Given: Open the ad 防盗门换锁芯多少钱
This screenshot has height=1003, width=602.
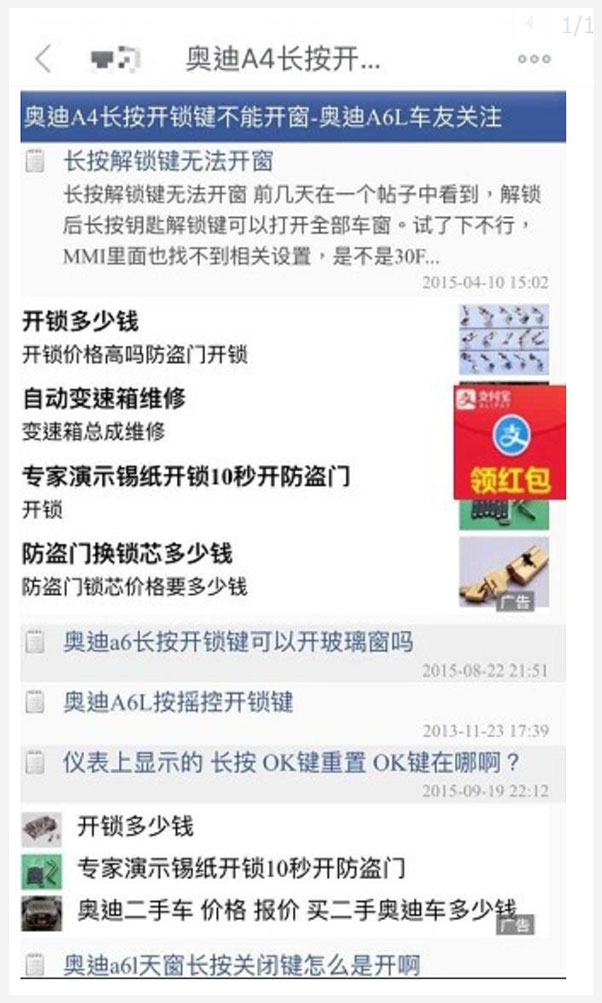Looking at the screenshot, I should (127, 553).
